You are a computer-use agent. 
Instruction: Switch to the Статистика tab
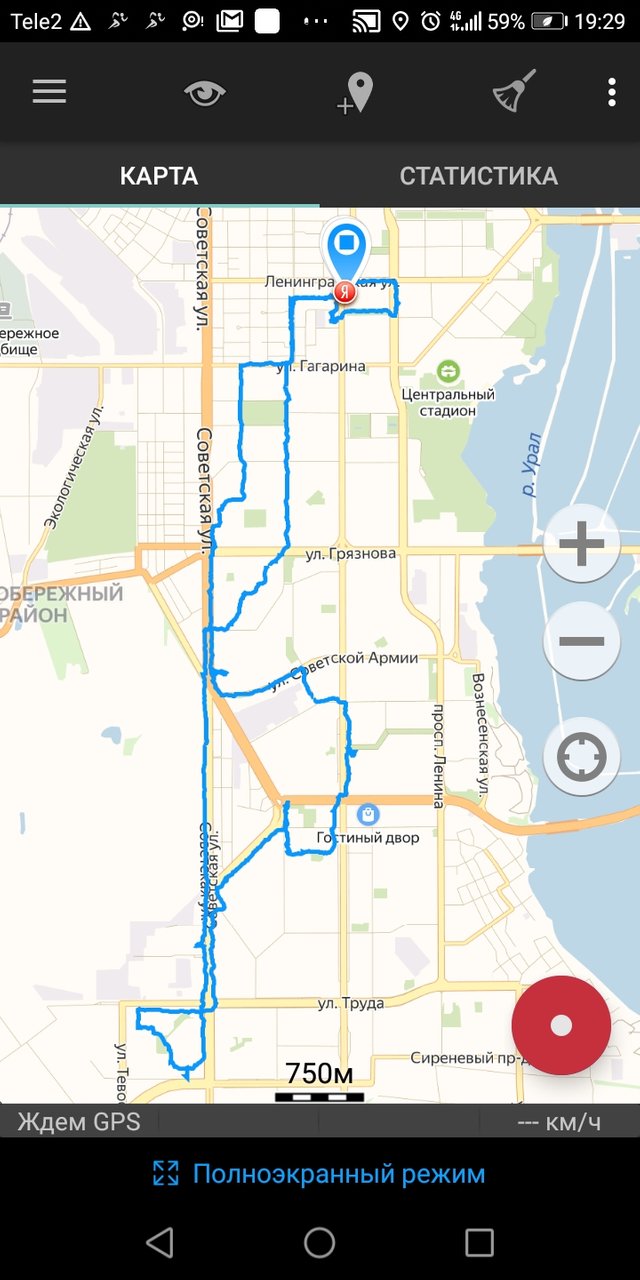479,176
